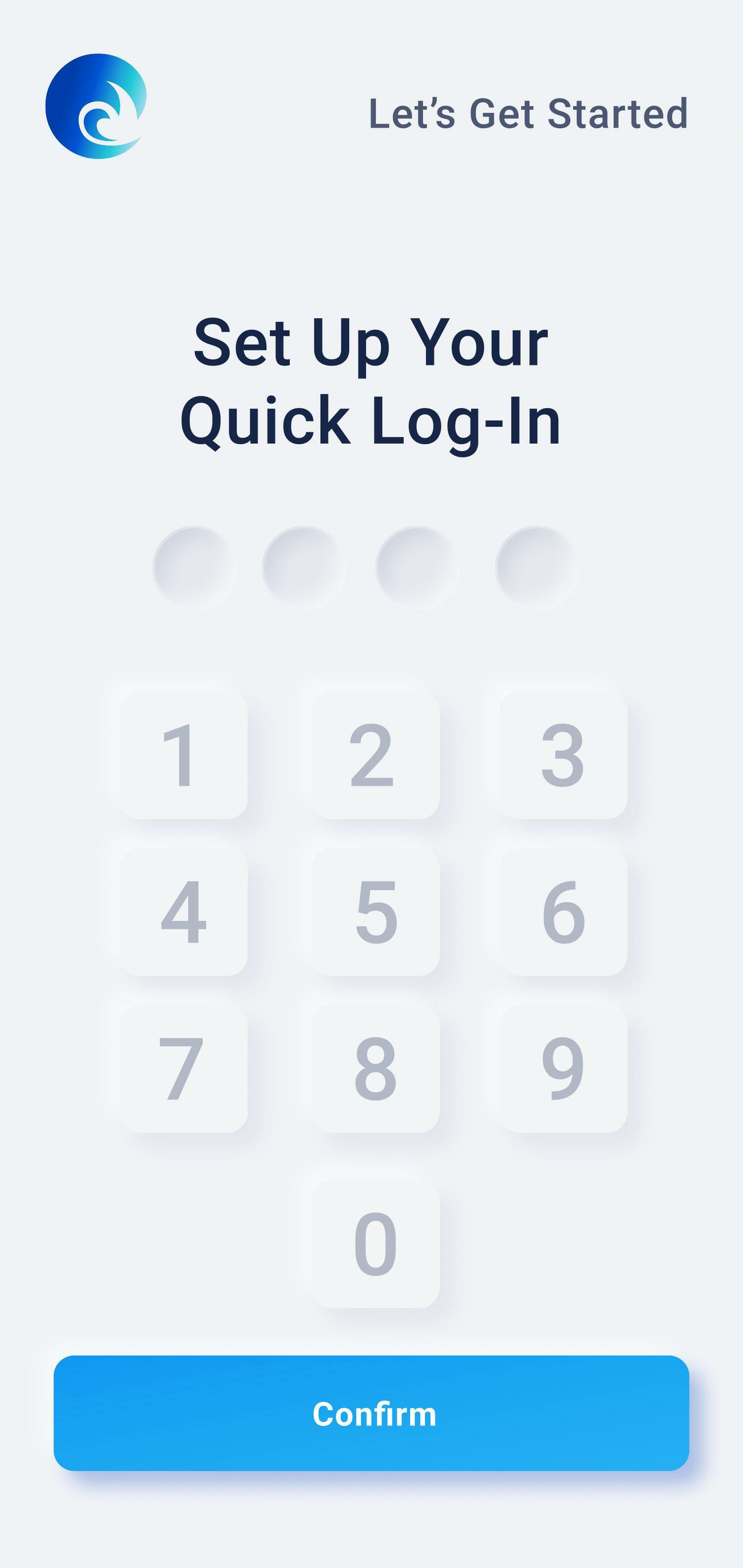Confirm the quick log-in PIN
Screen dimensions: 743x1568
pos(371,1414)
